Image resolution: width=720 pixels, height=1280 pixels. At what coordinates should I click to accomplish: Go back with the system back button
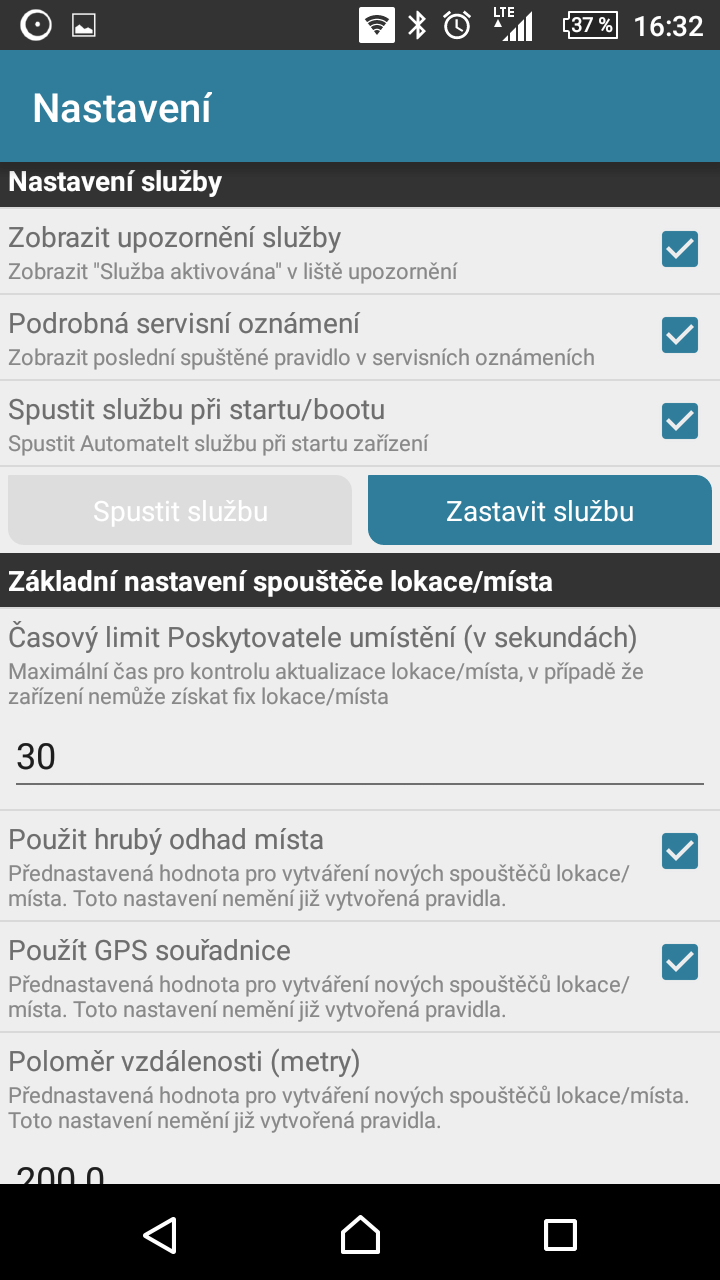click(x=160, y=1234)
